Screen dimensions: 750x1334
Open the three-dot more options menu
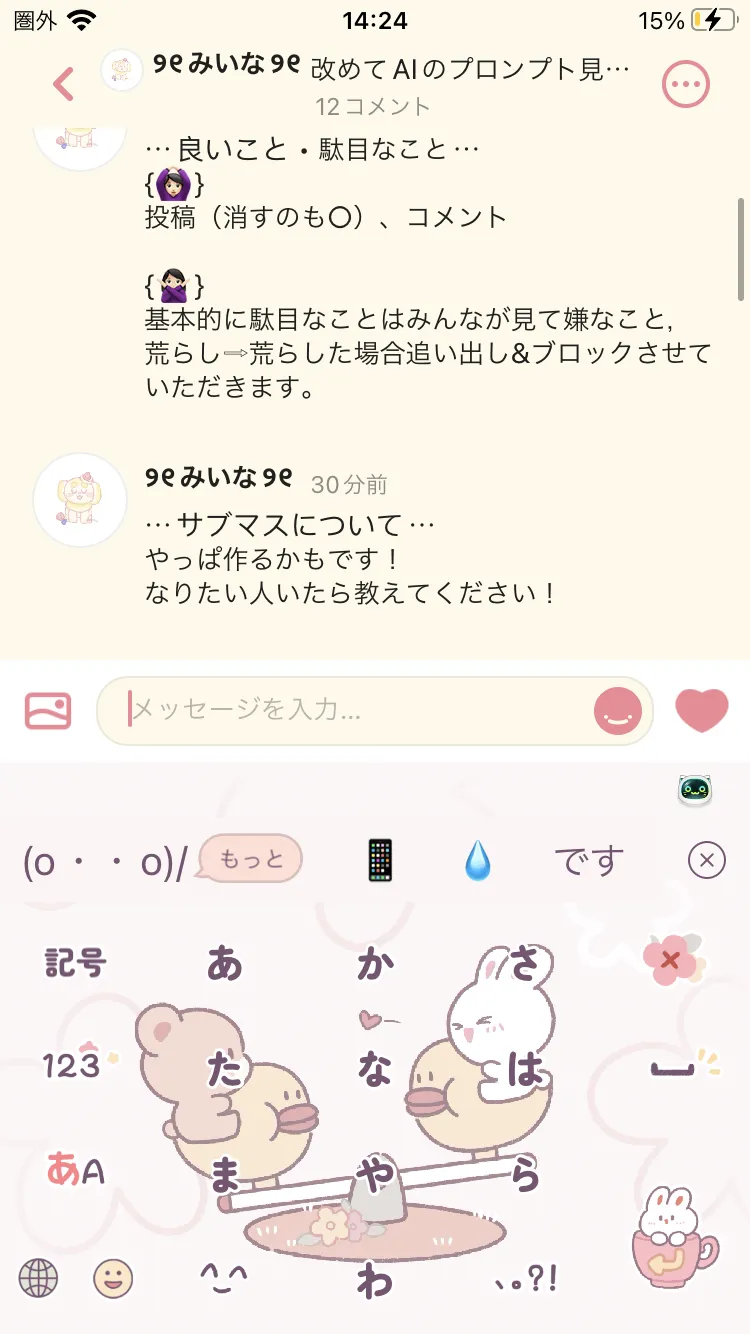click(686, 85)
